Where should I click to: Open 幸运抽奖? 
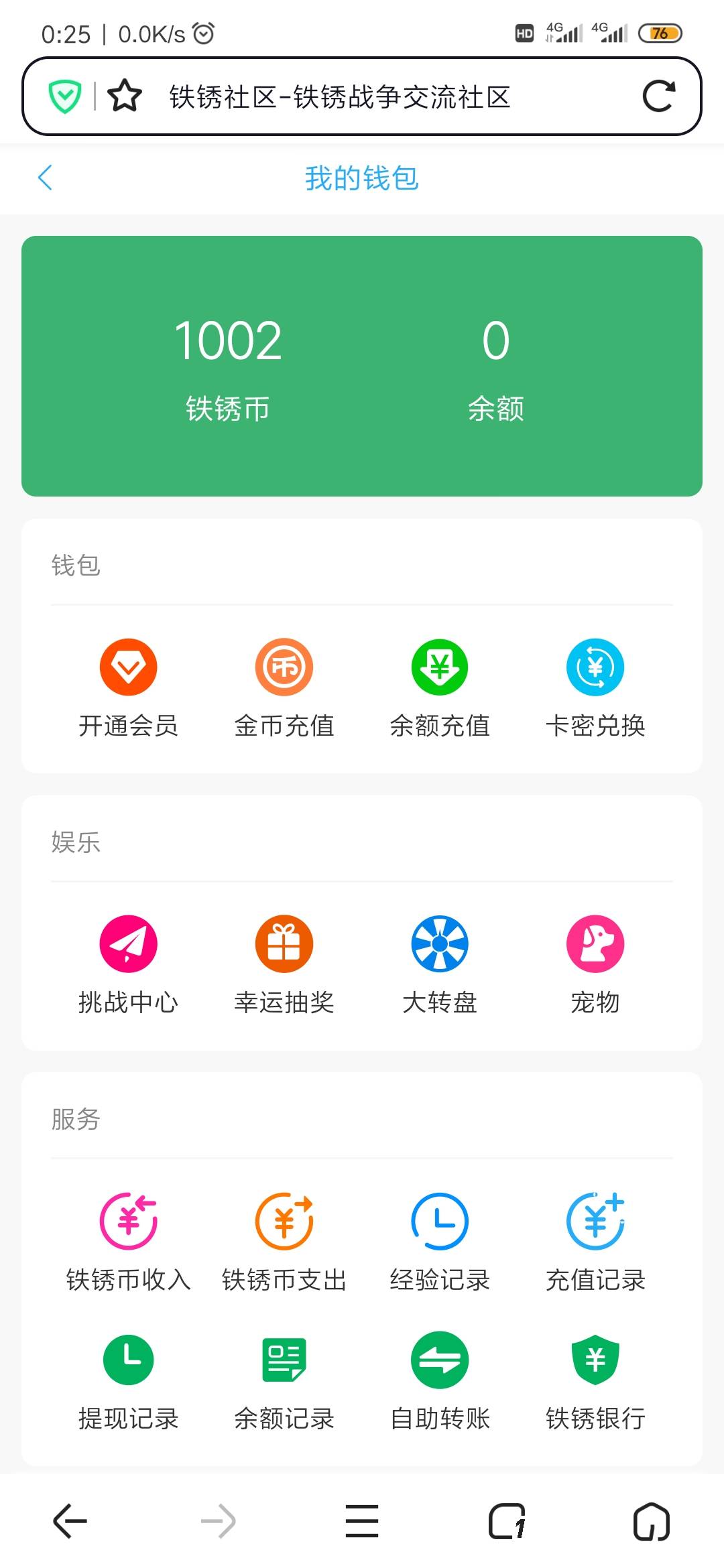tap(284, 965)
